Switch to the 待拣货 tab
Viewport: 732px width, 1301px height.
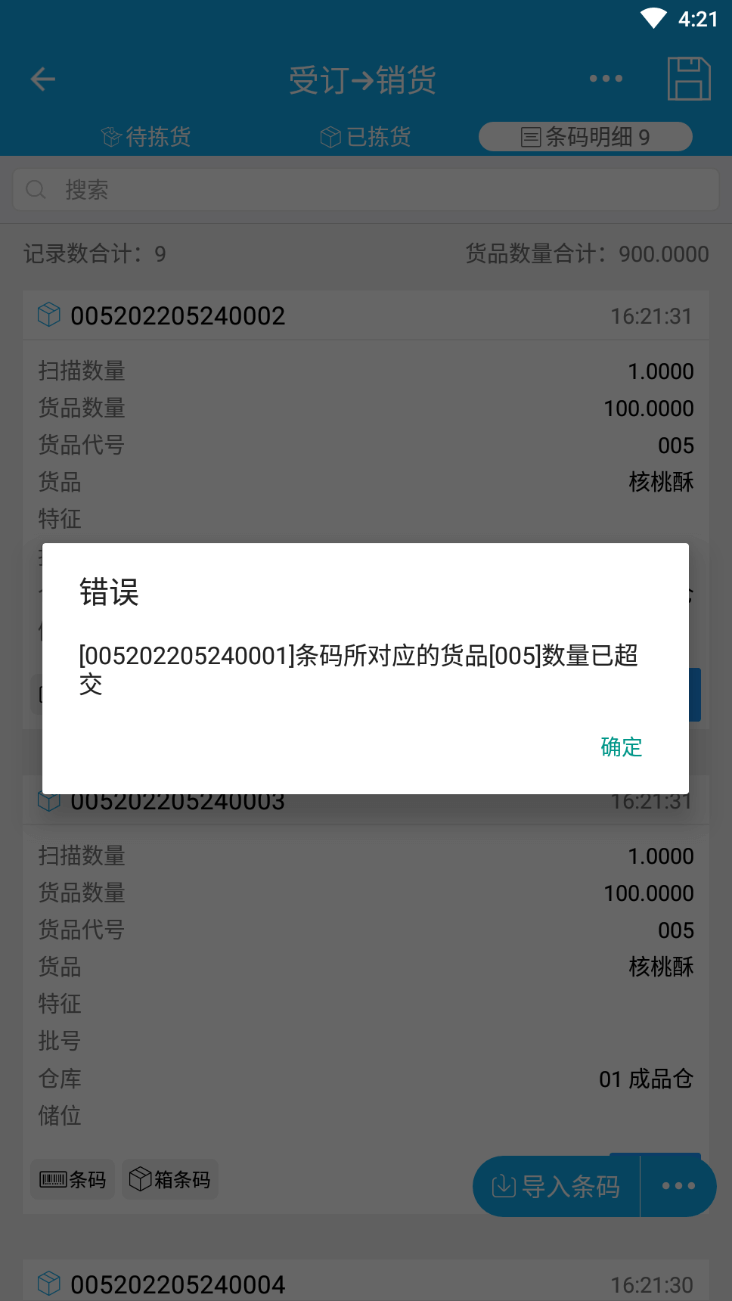[146, 137]
